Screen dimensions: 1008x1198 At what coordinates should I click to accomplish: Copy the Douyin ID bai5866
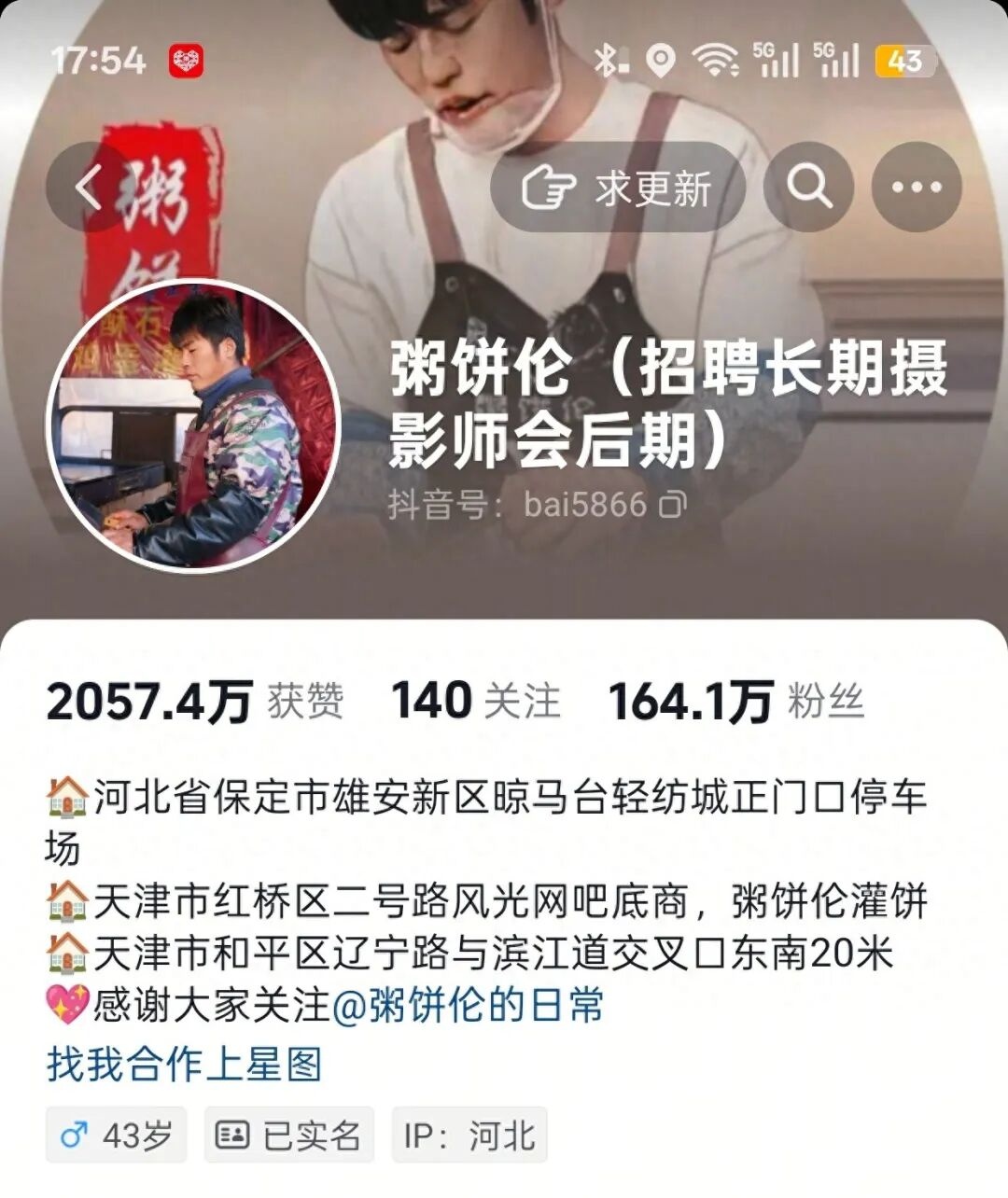[x=672, y=506]
